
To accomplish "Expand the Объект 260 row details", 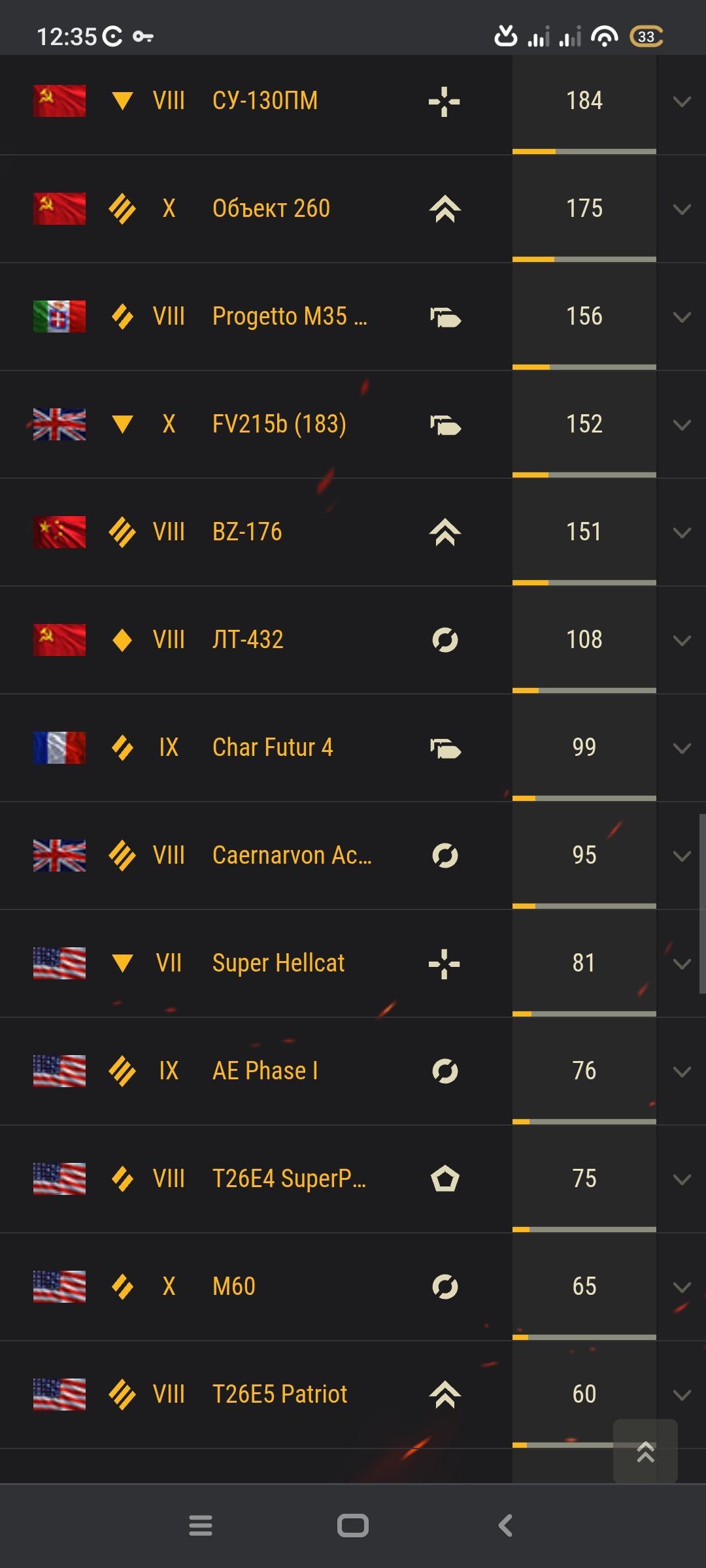I will (x=682, y=209).
